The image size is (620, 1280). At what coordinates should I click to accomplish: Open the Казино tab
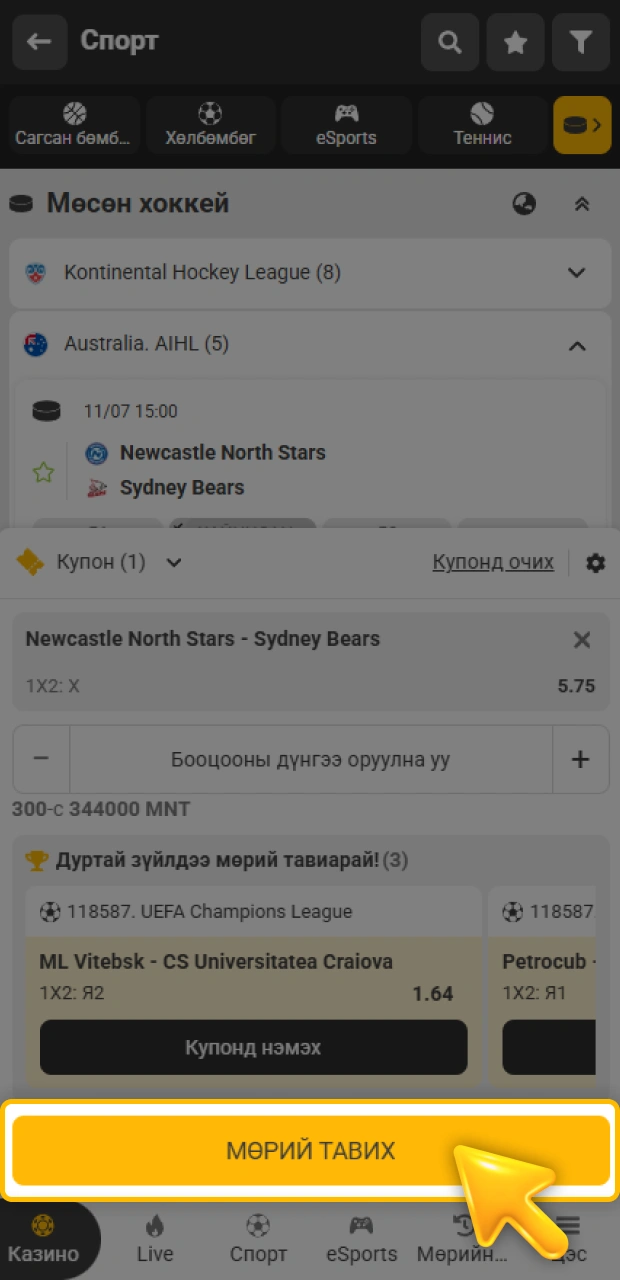(x=43, y=1239)
